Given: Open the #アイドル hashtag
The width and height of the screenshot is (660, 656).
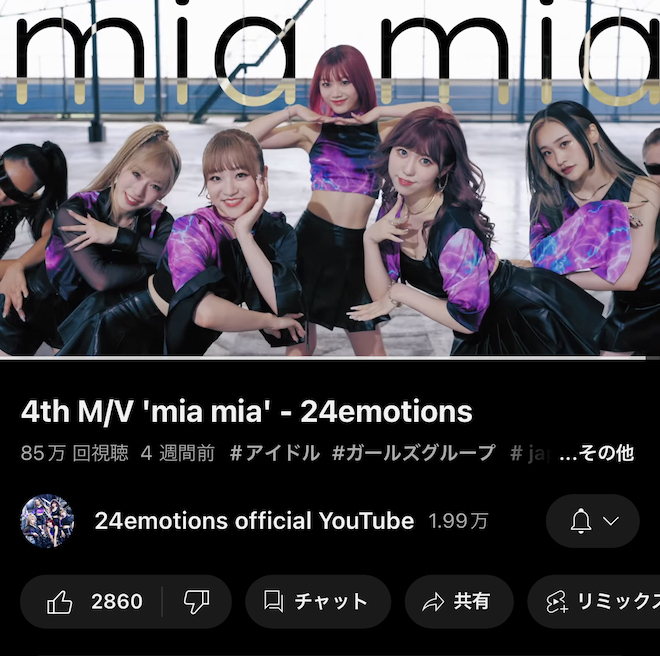Looking at the screenshot, I should (x=275, y=453).
